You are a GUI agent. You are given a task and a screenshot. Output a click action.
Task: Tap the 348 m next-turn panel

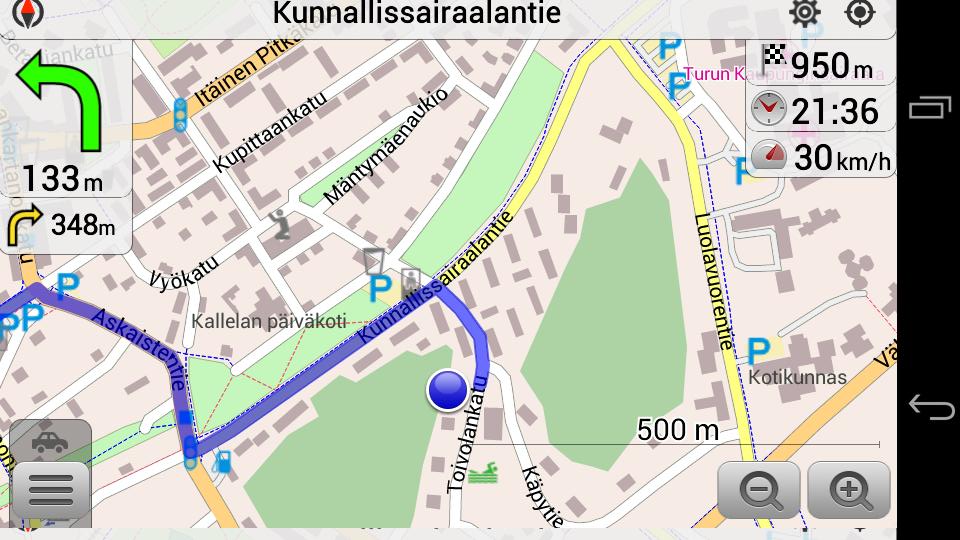coord(66,226)
